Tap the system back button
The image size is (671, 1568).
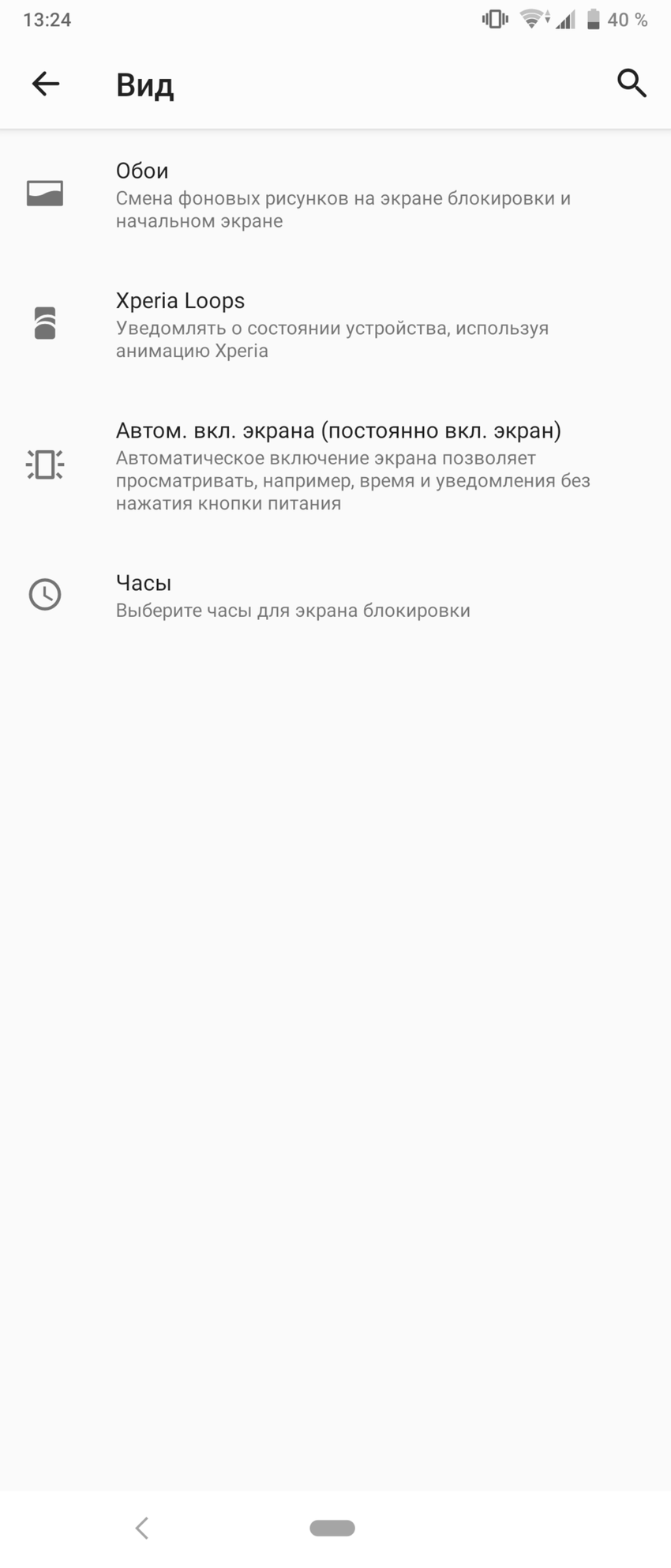[142, 1528]
